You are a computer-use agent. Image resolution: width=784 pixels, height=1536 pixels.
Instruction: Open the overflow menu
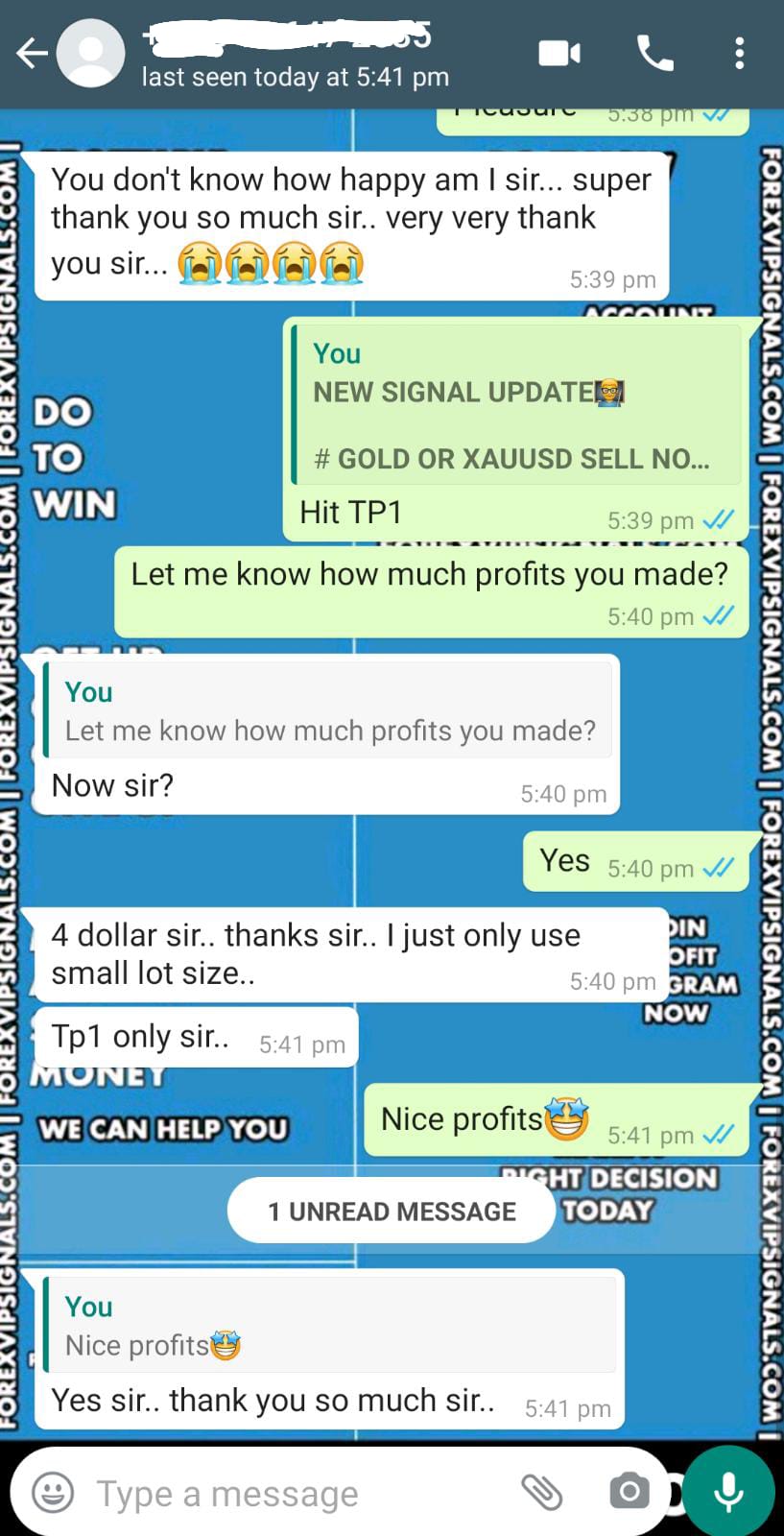tap(739, 54)
